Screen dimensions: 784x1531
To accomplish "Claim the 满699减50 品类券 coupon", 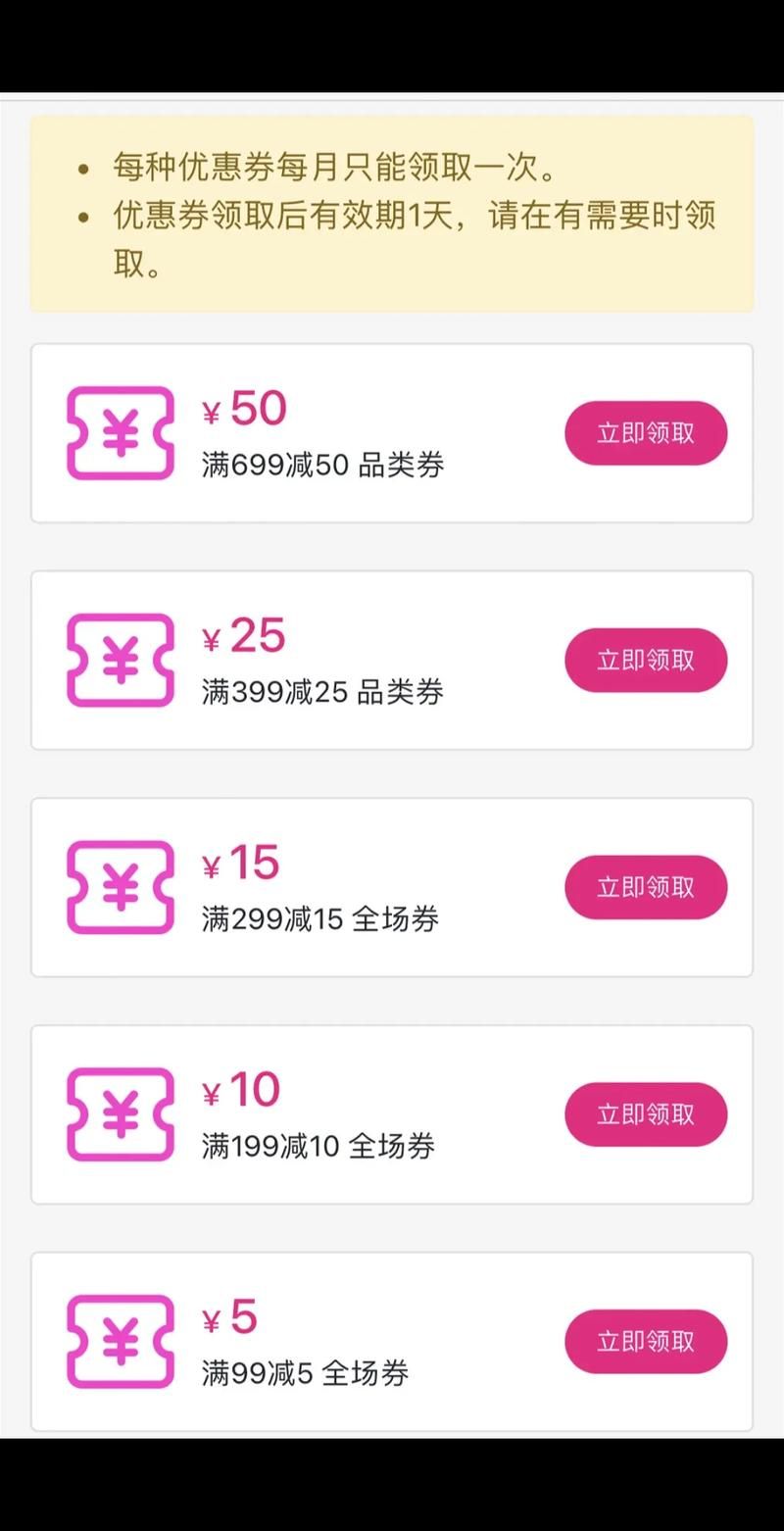I will [x=645, y=432].
